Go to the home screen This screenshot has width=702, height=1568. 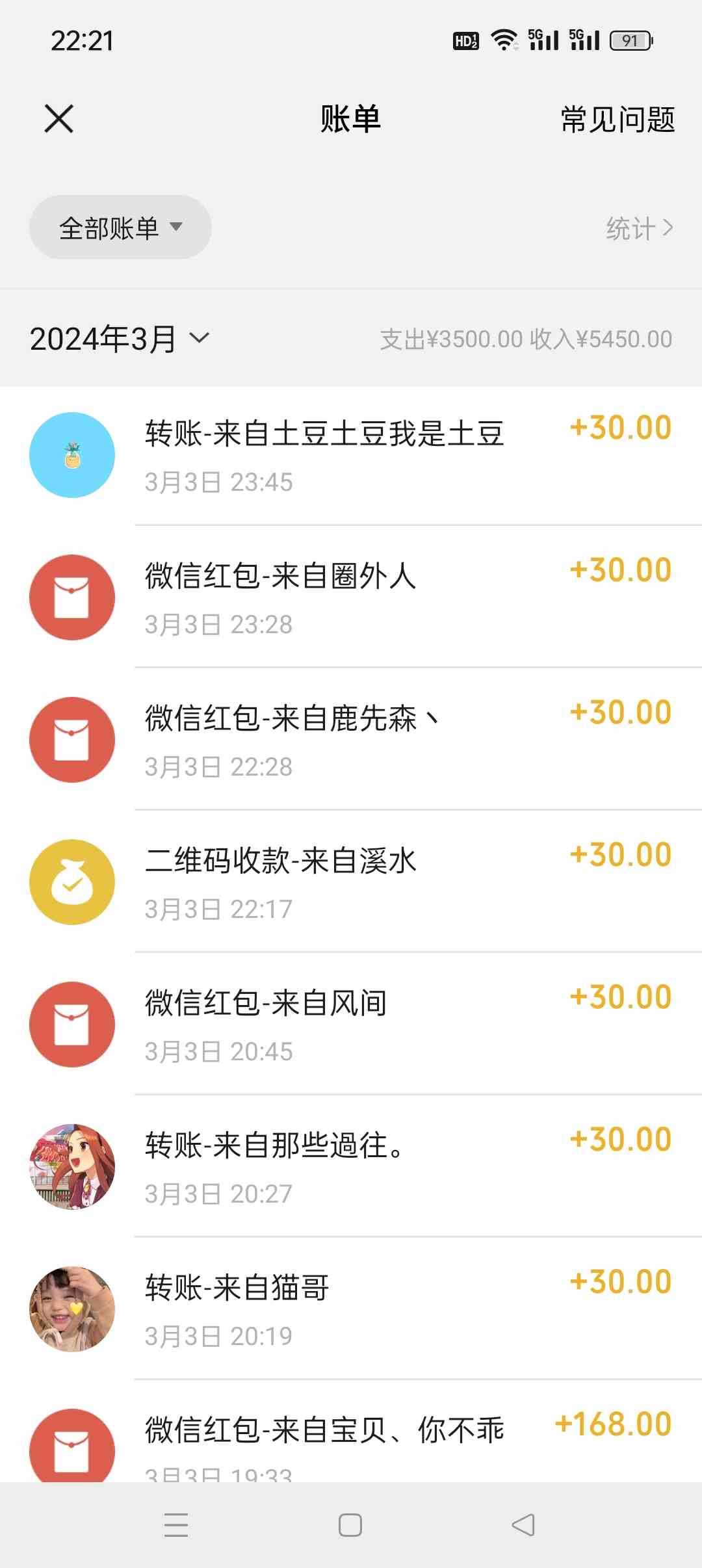pyautogui.click(x=350, y=1525)
